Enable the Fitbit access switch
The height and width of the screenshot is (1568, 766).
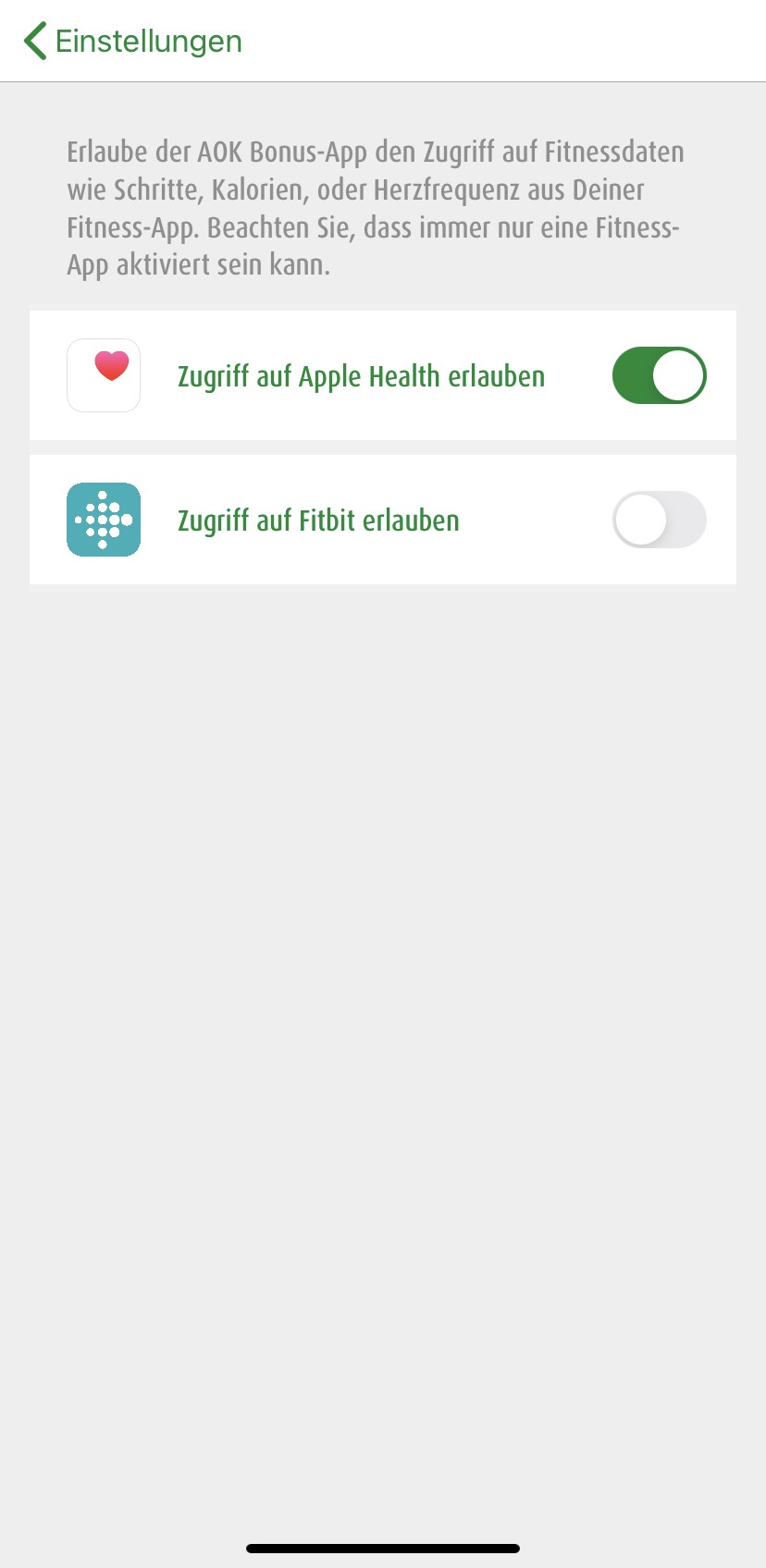[x=659, y=520]
